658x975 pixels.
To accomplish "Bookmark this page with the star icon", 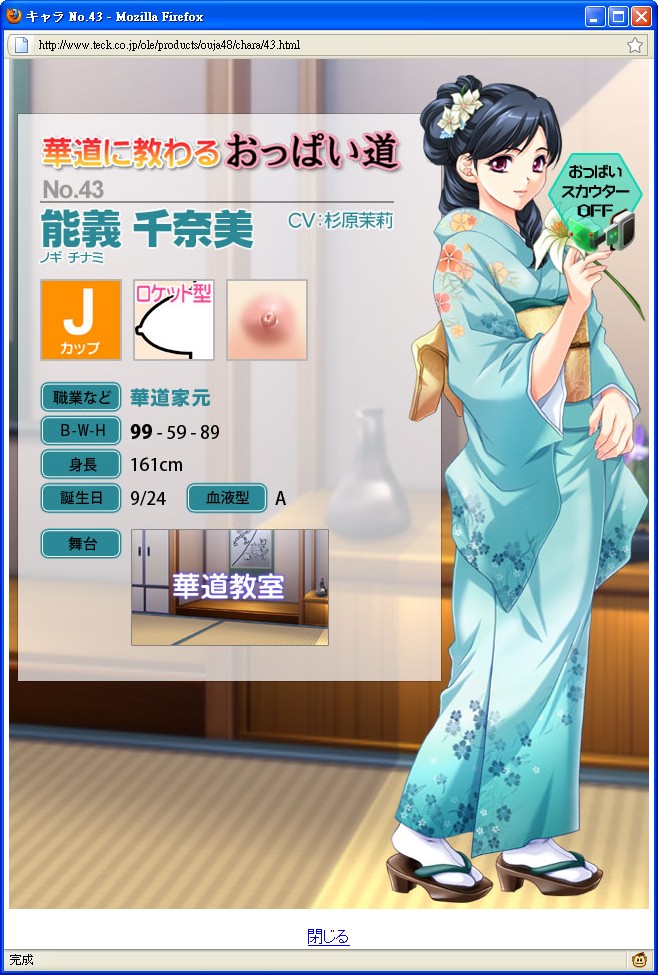I will coord(635,45).
